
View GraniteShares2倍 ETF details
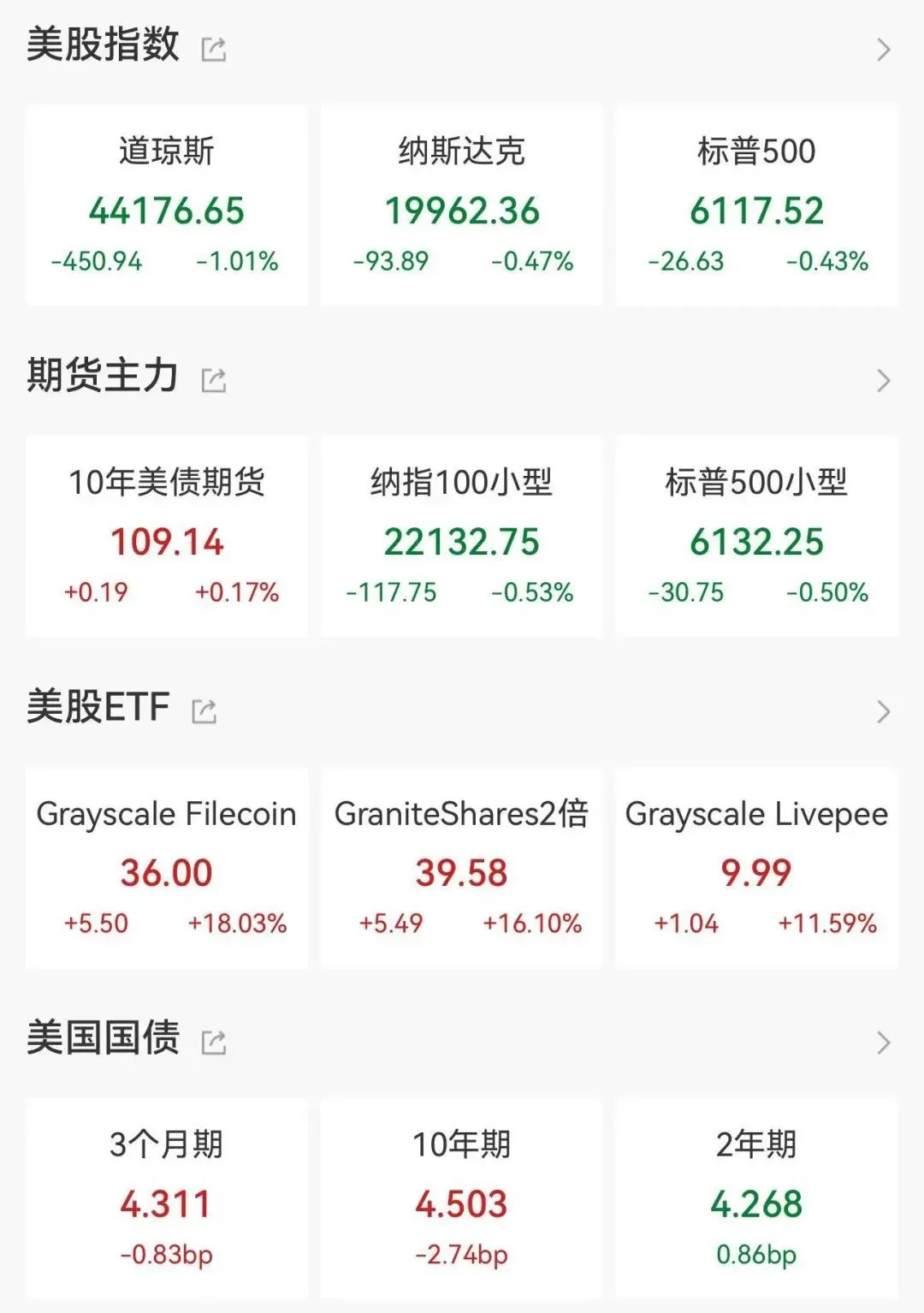tap(462, 868)
